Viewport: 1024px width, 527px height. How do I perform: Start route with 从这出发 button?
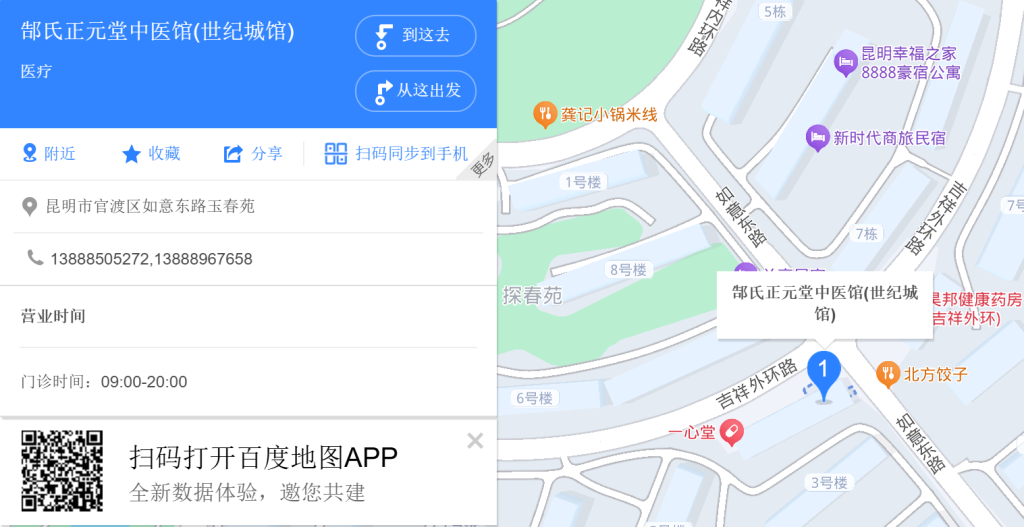(415, 91)
